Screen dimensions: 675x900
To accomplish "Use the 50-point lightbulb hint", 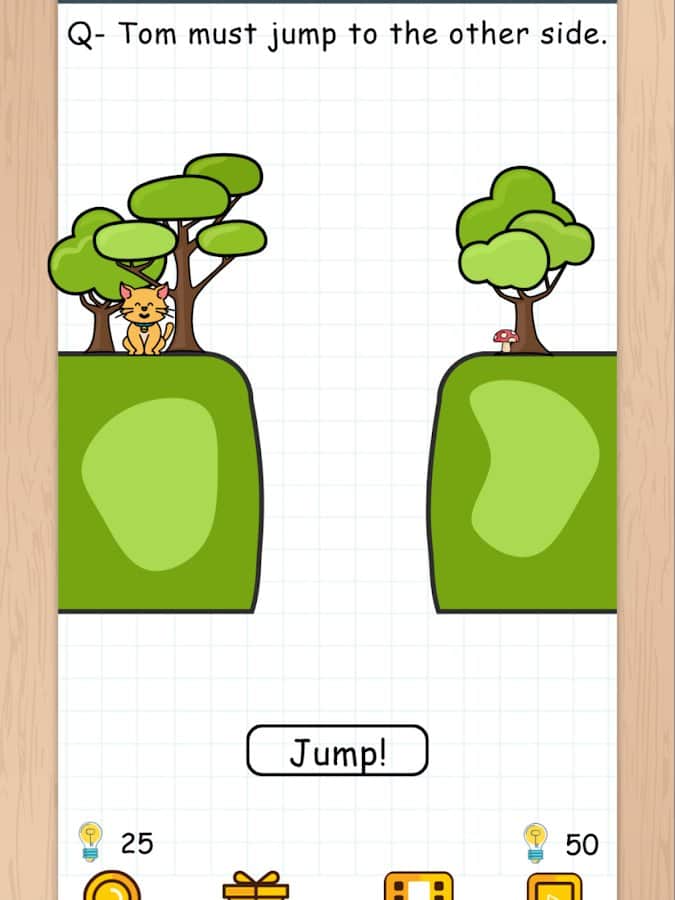I will point(537,843).
